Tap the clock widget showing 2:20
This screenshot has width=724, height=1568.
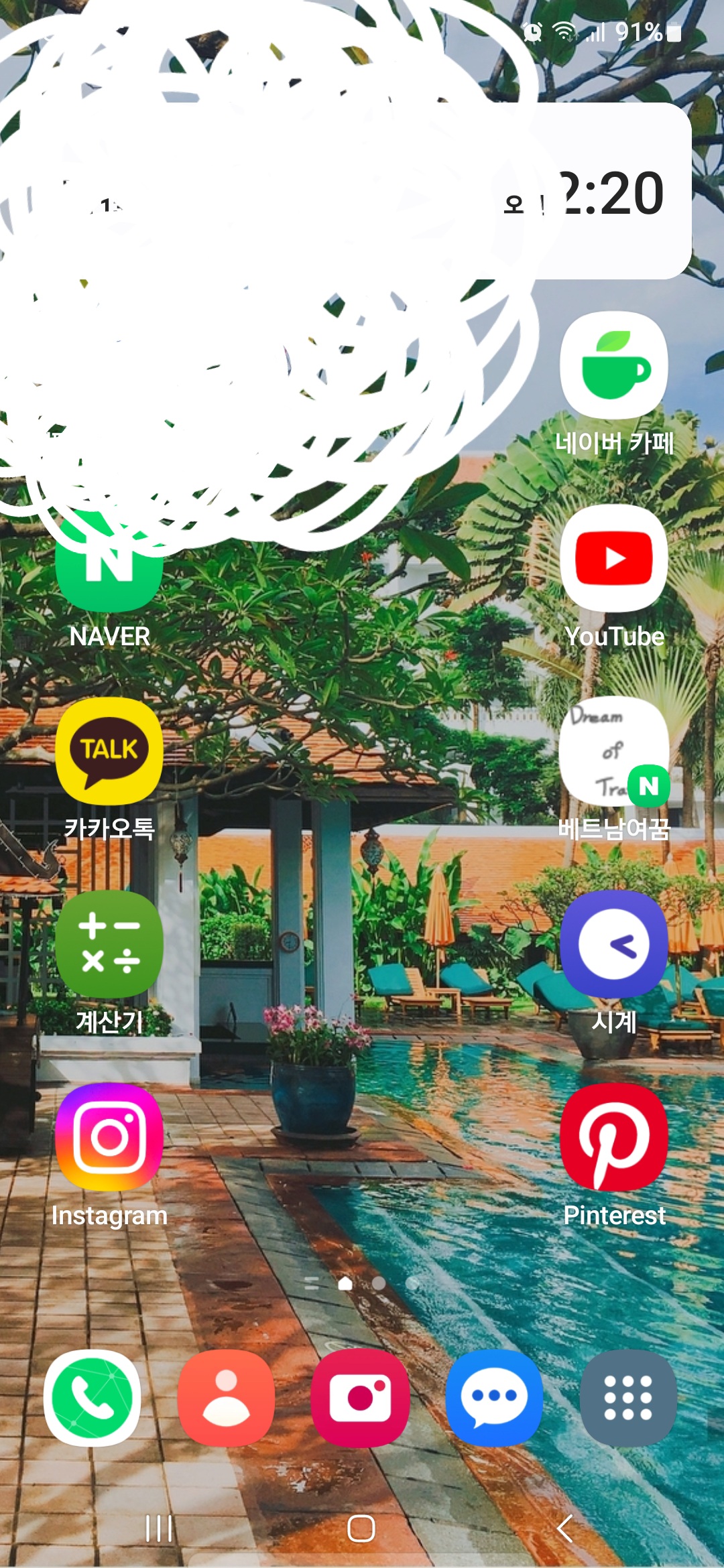click(603, 193)
